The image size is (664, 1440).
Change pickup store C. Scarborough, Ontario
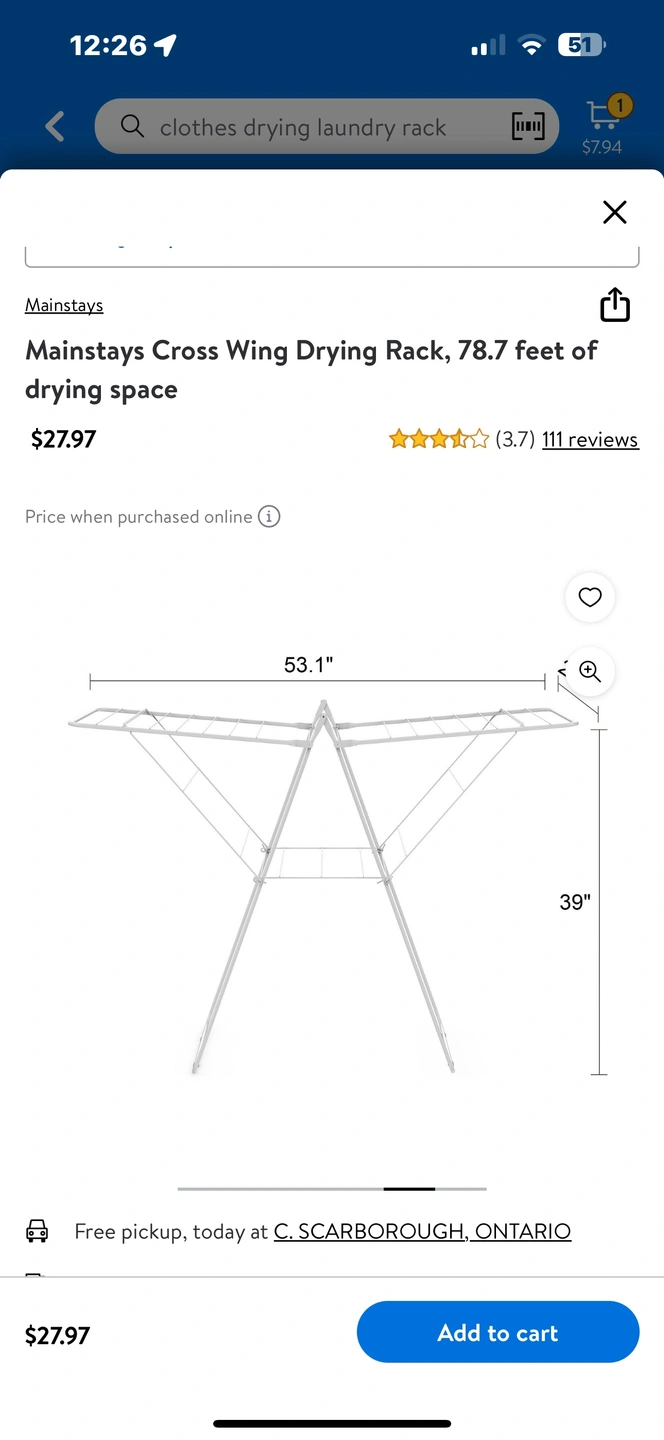pos(422,1231)
